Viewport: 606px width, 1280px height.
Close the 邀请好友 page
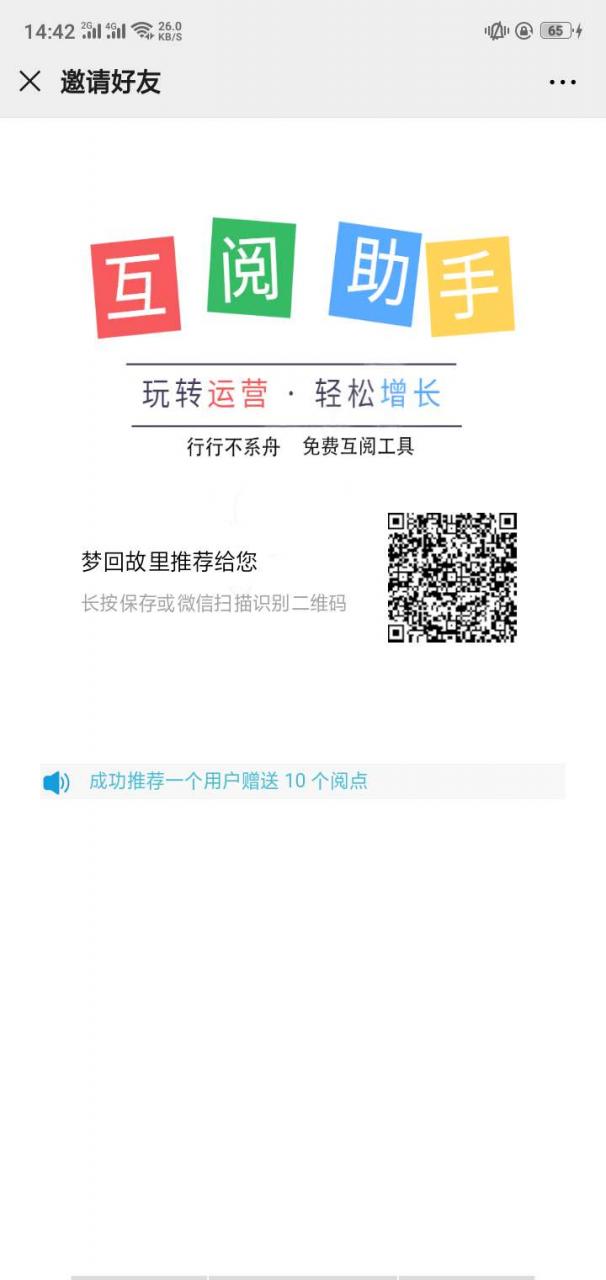pyautogui.click(x=30, y=81)
